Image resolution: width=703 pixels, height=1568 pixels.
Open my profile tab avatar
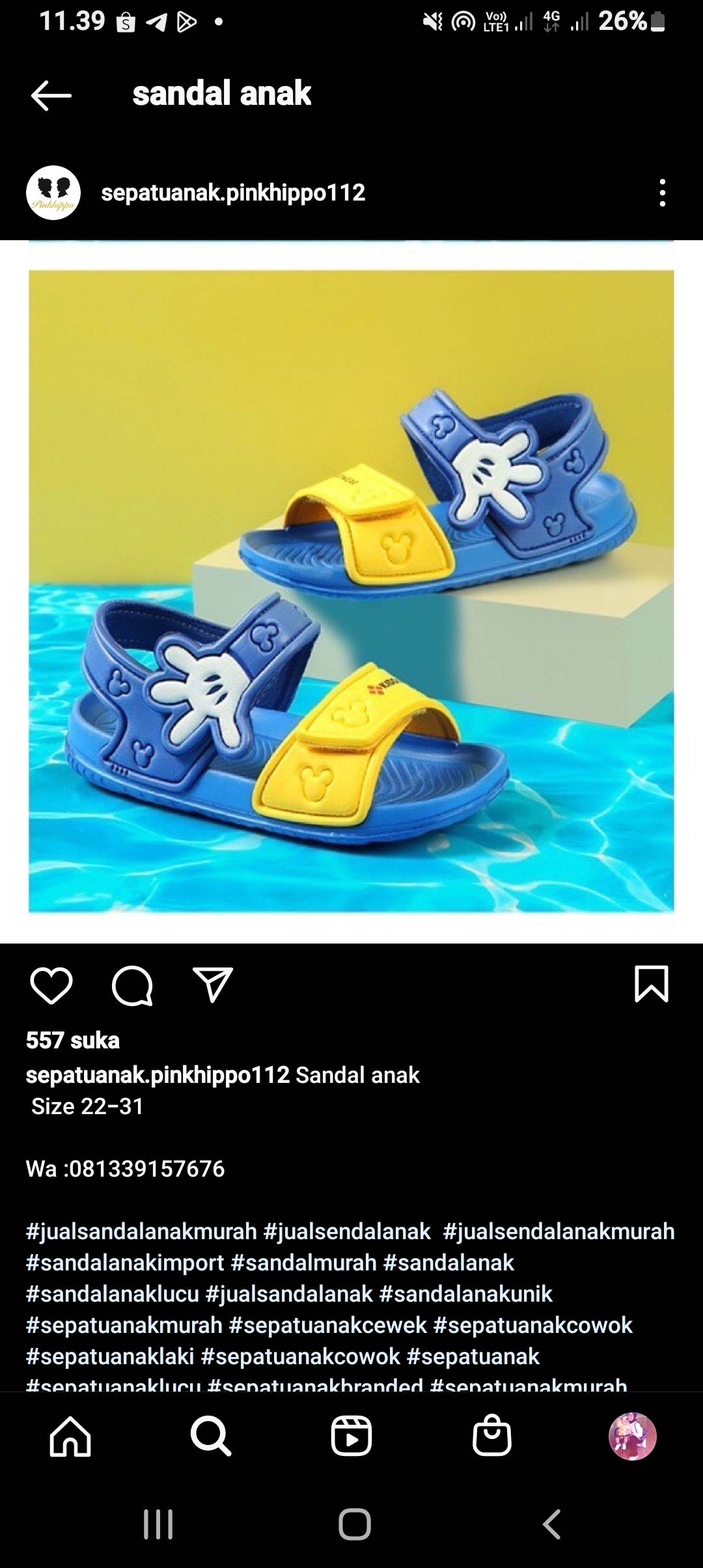[632, 1436]
